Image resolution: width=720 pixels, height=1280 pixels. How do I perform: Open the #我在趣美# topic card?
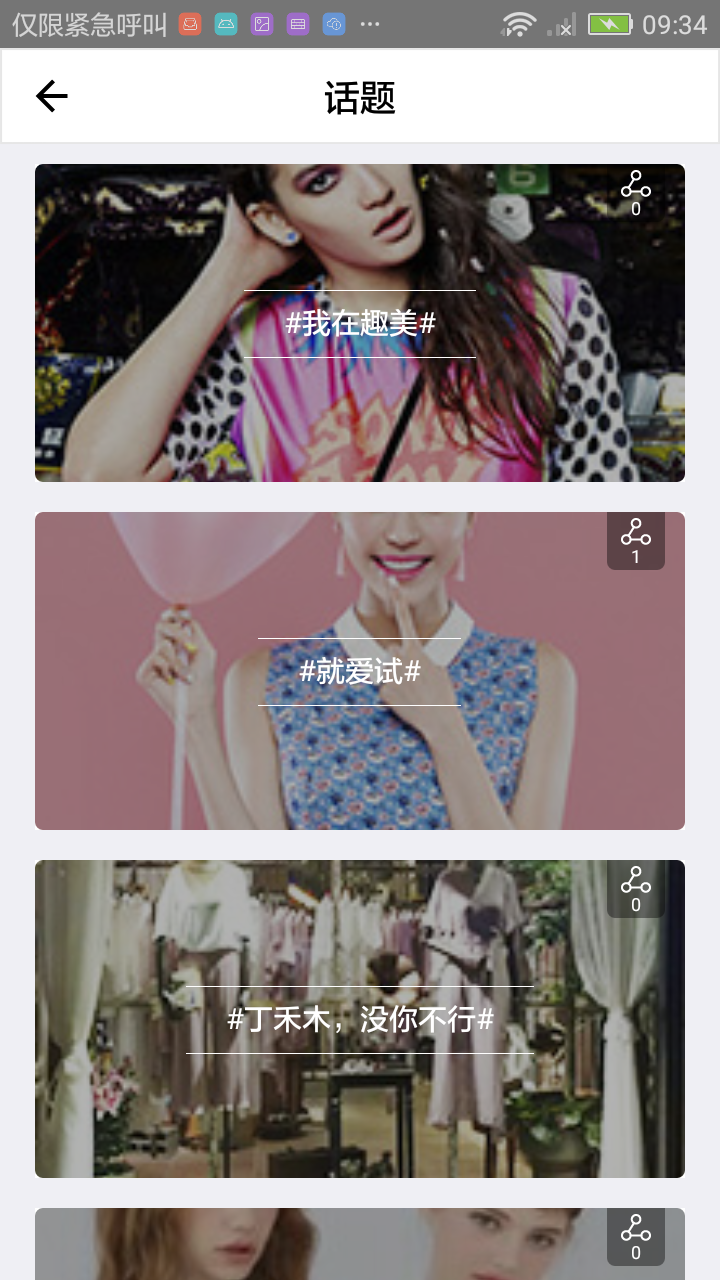(360, 323)
